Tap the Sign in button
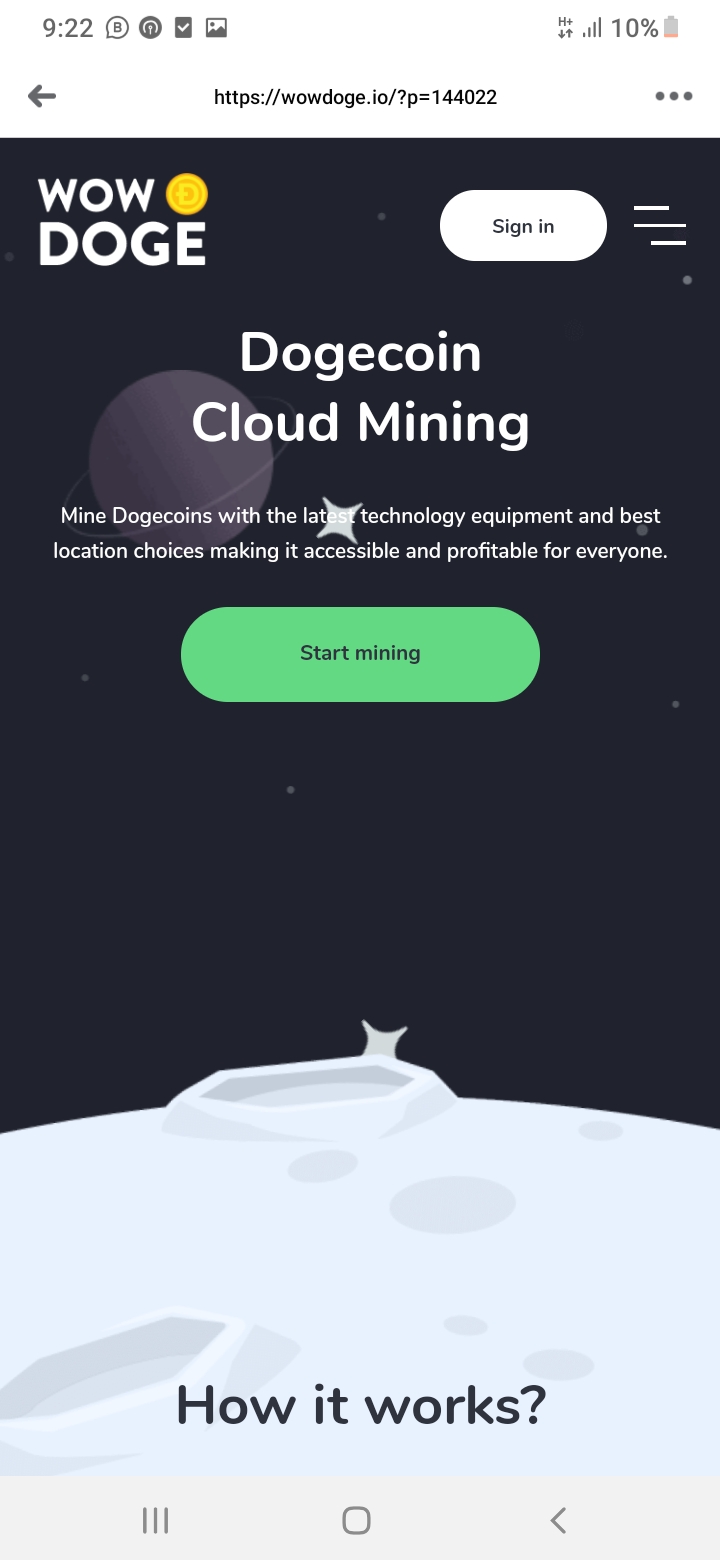720x1560 pixels. pos(523,226)
